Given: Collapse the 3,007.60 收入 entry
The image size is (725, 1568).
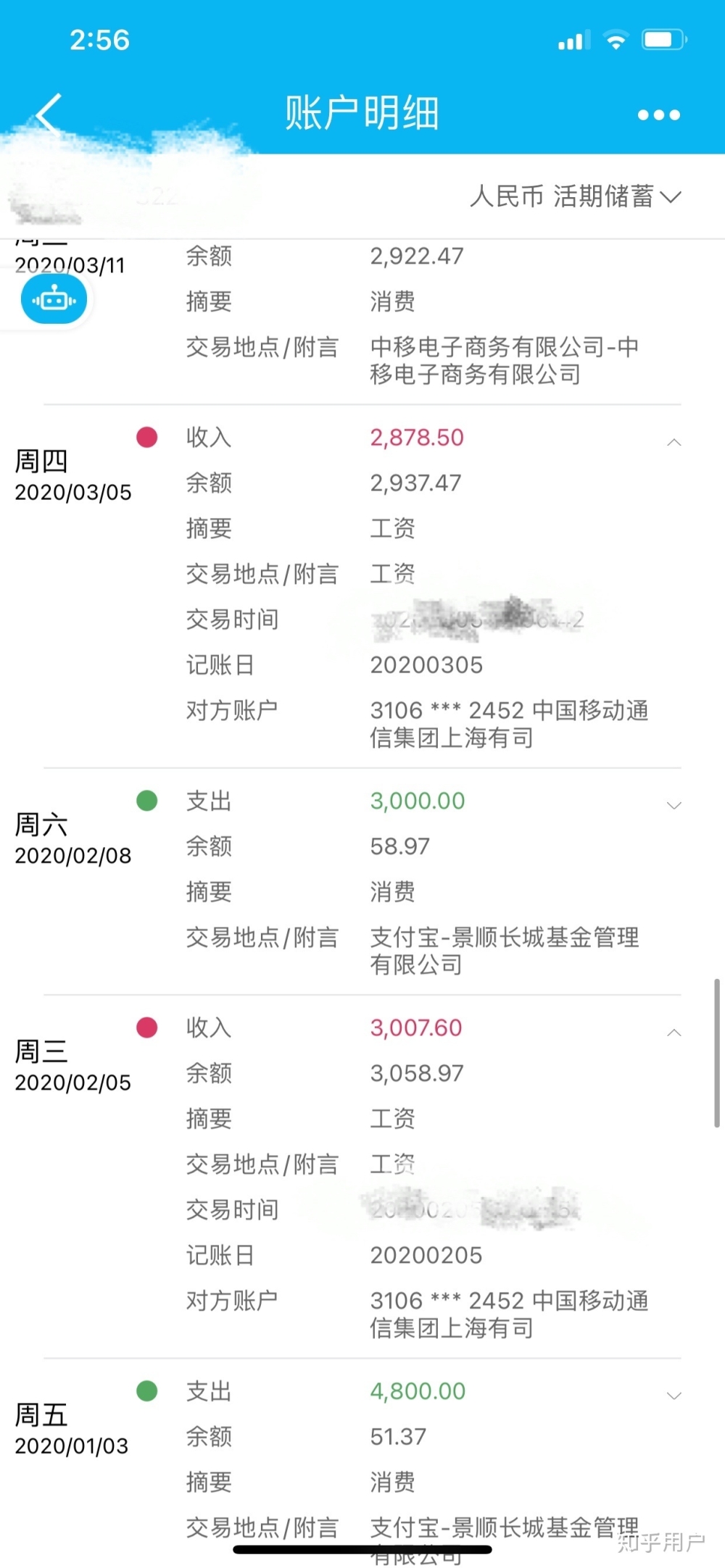Looking at the screenshot, I should coord(674,1033).
